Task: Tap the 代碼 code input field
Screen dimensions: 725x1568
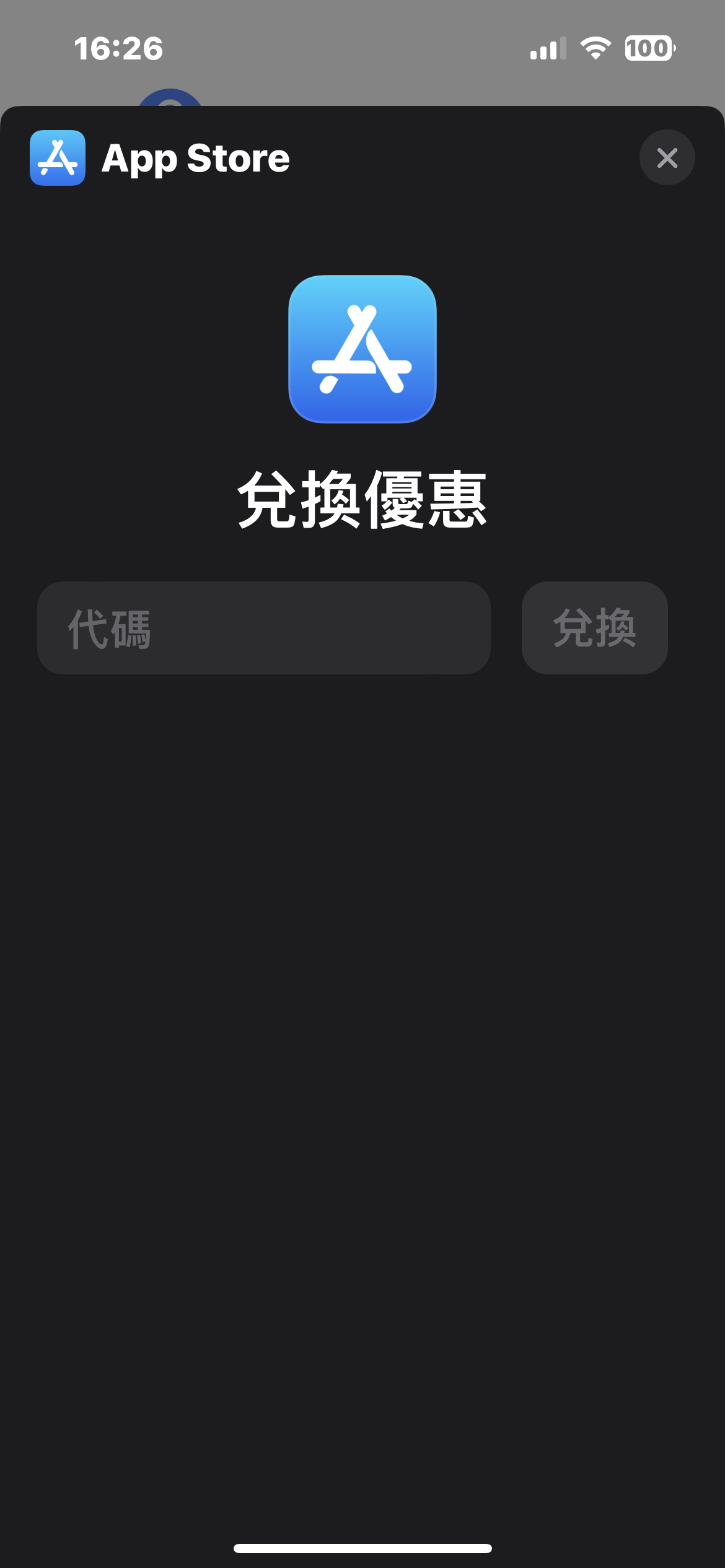Action: [x=264, y=628]
